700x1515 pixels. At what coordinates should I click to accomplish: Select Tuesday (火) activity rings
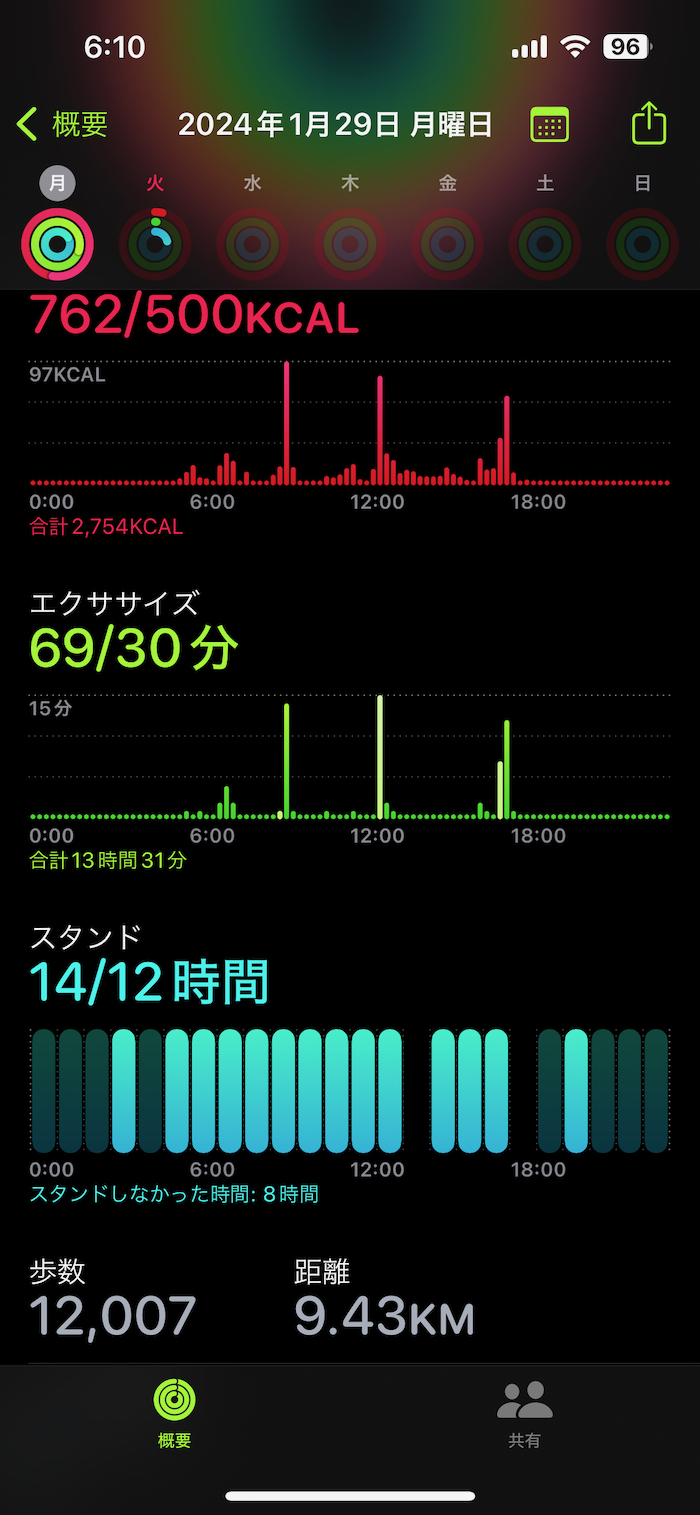[x=155, y=243]
